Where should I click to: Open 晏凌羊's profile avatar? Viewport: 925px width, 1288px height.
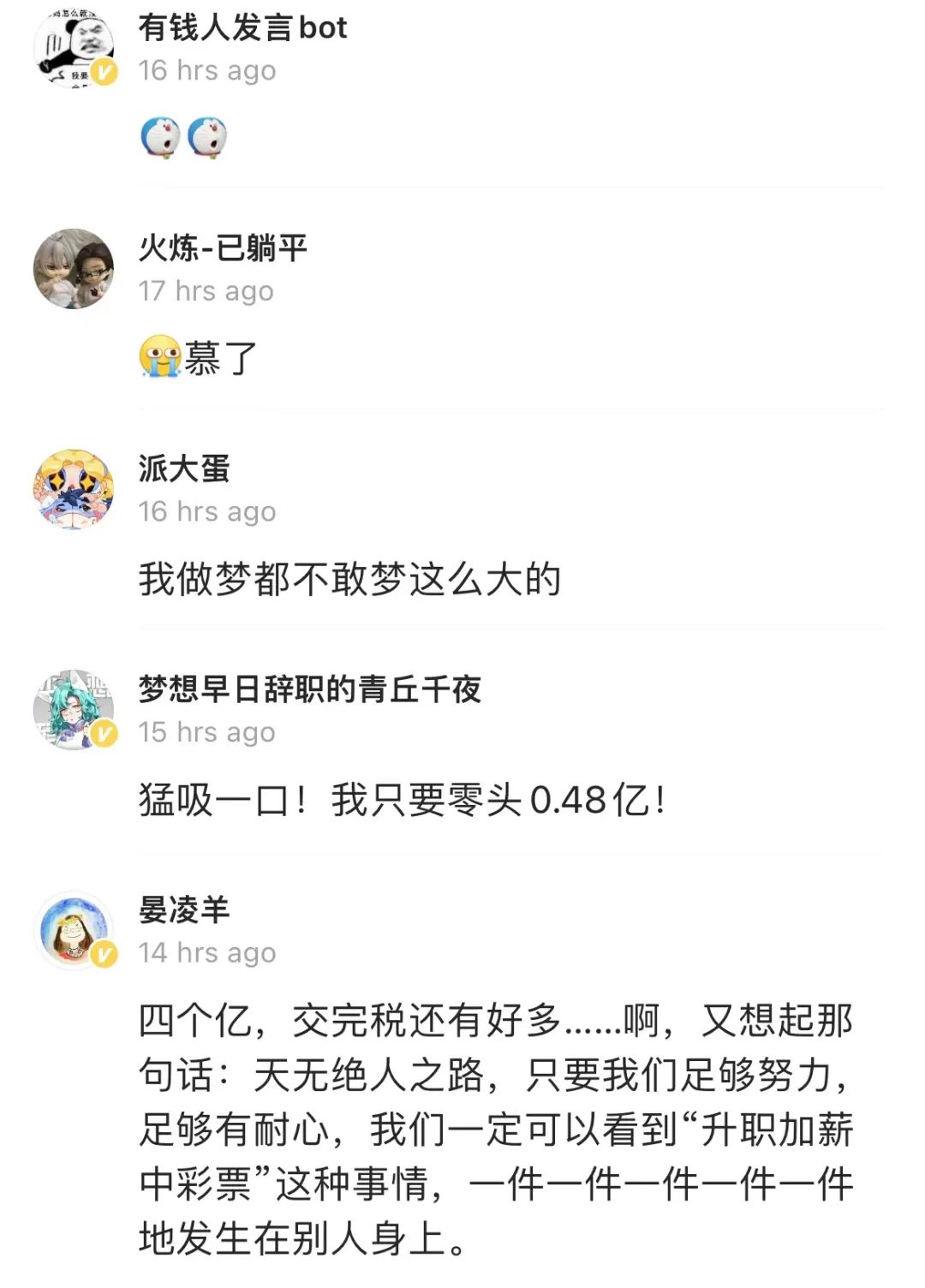click(x=73, y=929)
